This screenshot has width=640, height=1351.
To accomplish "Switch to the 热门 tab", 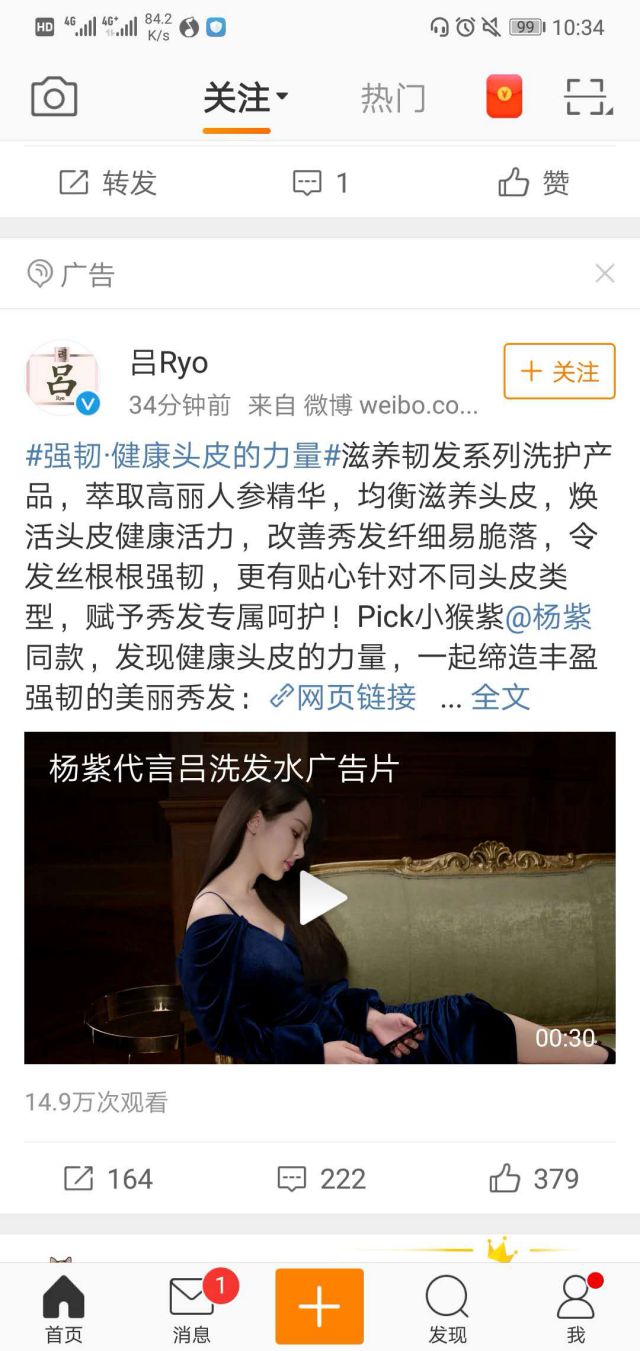I will [x=393, y=98].
